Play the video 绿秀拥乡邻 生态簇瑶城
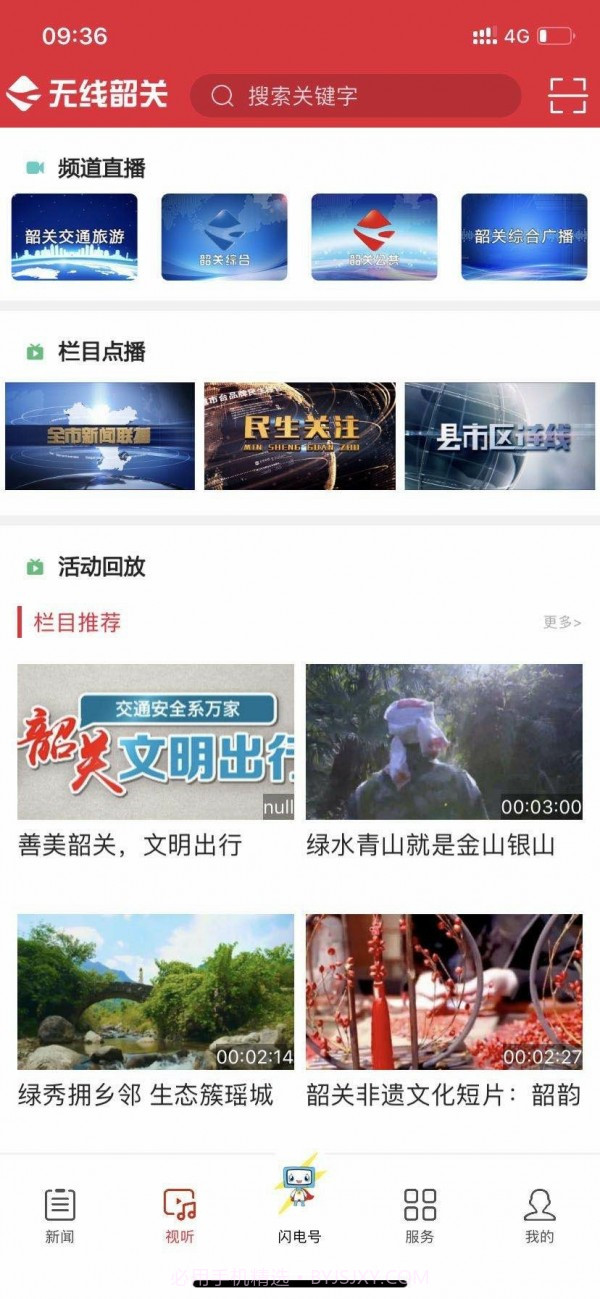This screenshot has height=1299, width=600. click(156, 992)
